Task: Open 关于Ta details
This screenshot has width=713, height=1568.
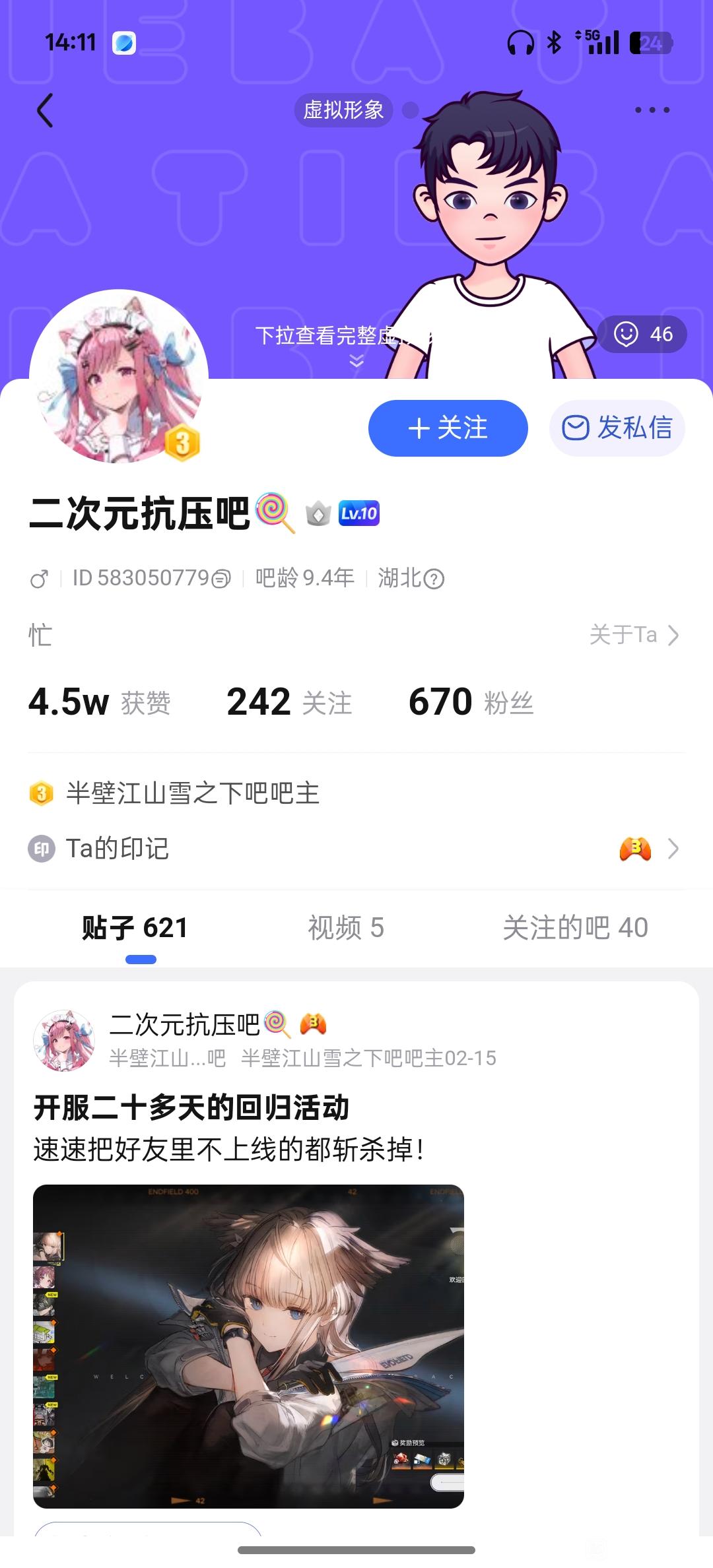Action: (x=634, y=635)
